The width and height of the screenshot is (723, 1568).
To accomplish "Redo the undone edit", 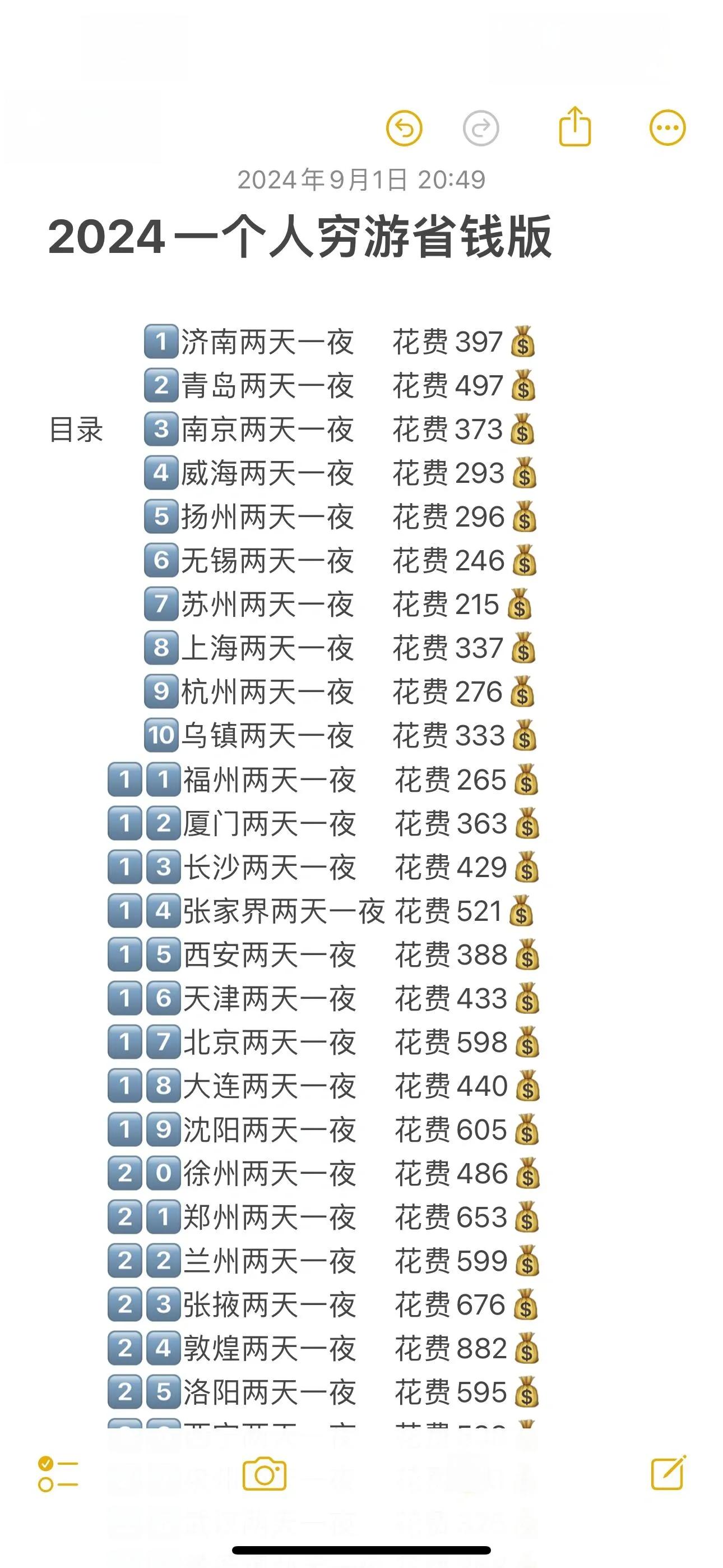I will 481,128.
